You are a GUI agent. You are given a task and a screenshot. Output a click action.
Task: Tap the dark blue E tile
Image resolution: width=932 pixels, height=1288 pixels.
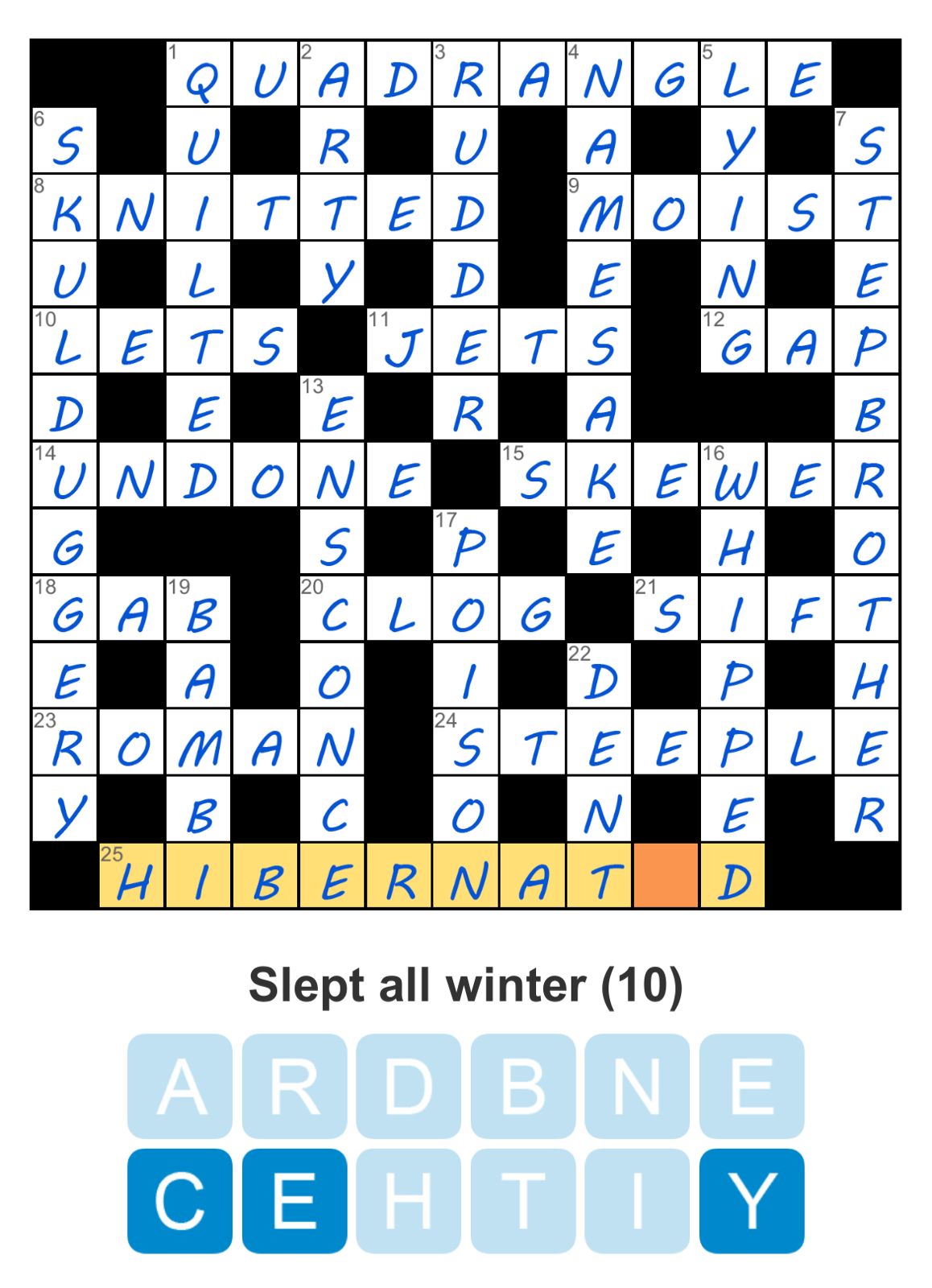[x=295, y=1200]
